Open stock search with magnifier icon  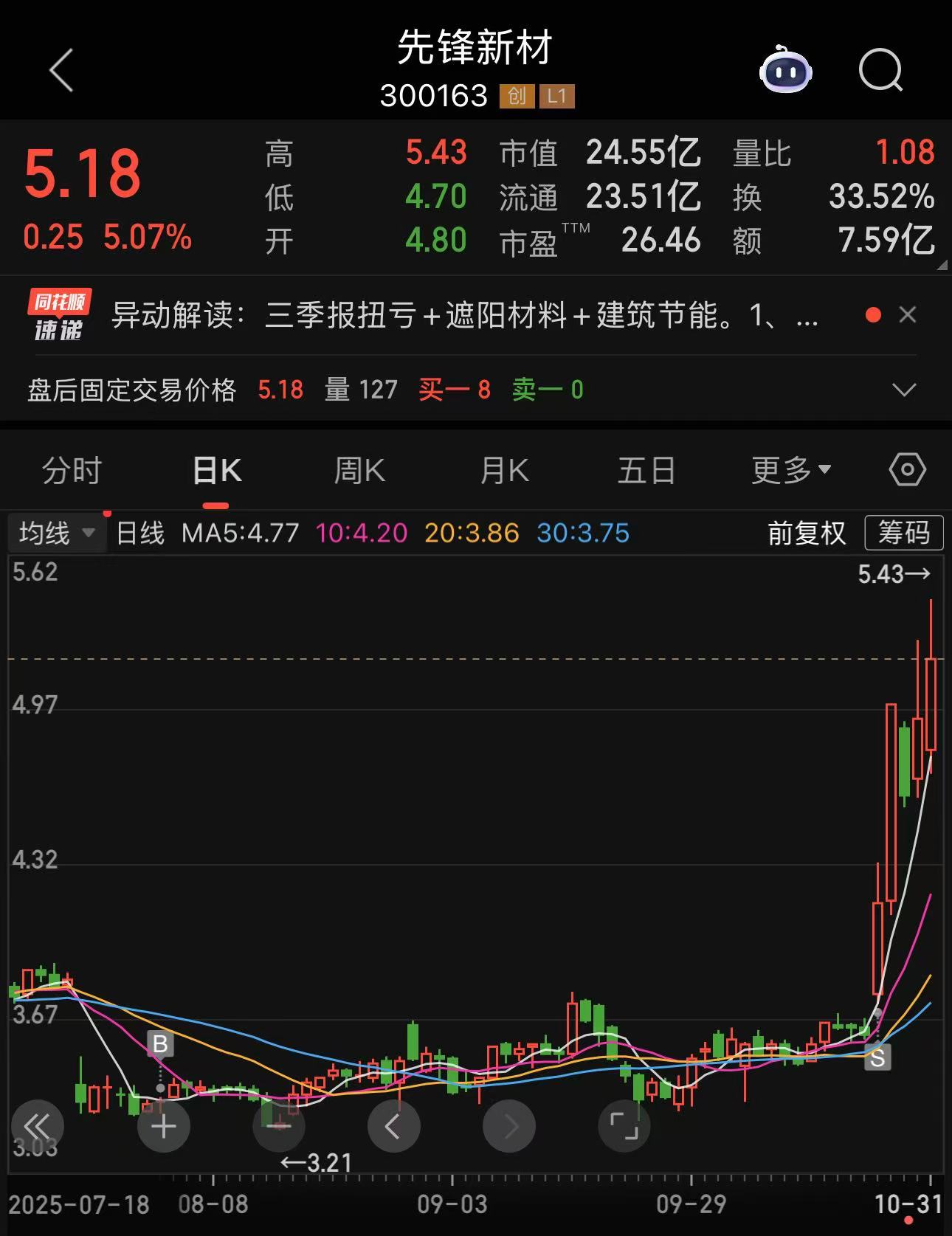(x=880, y=70)
